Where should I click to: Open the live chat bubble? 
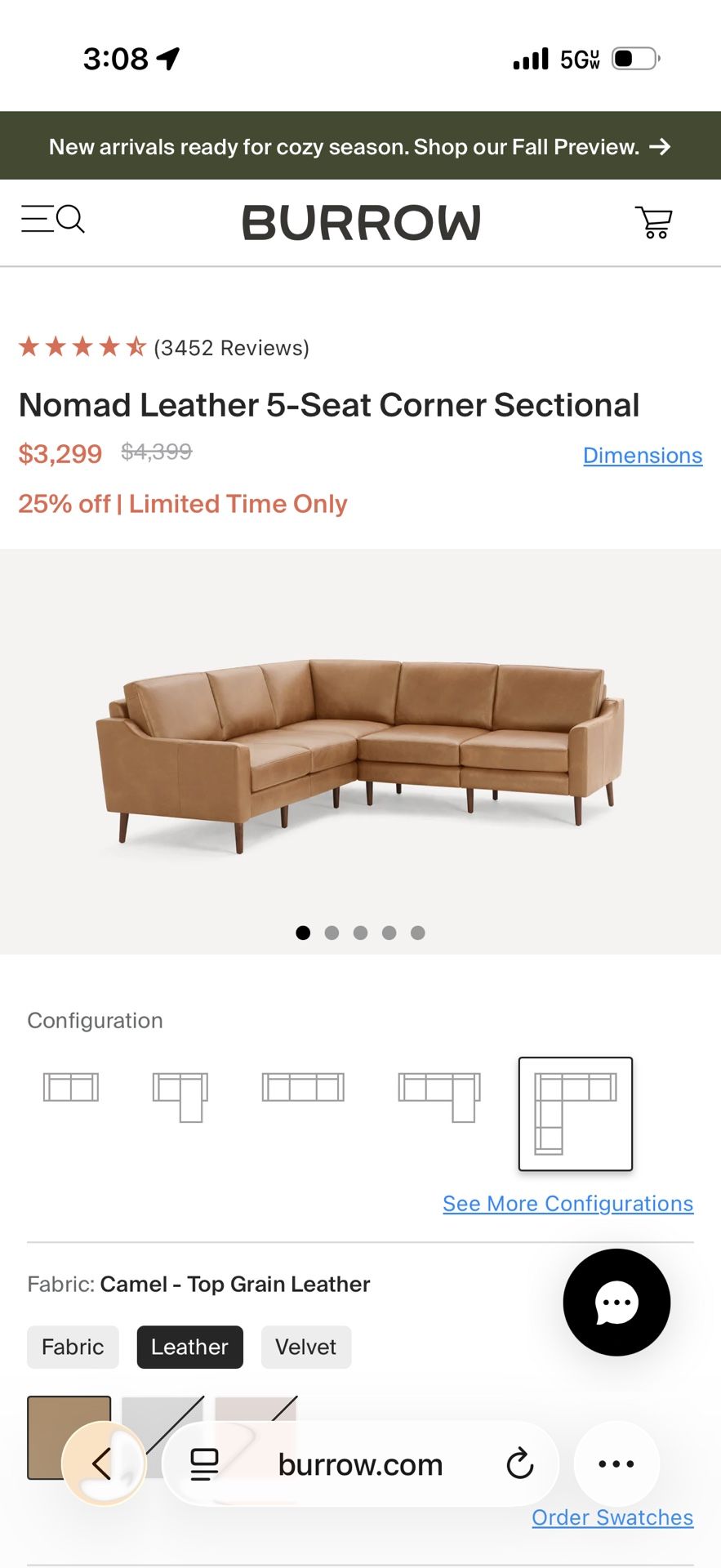click(616, 1302)
